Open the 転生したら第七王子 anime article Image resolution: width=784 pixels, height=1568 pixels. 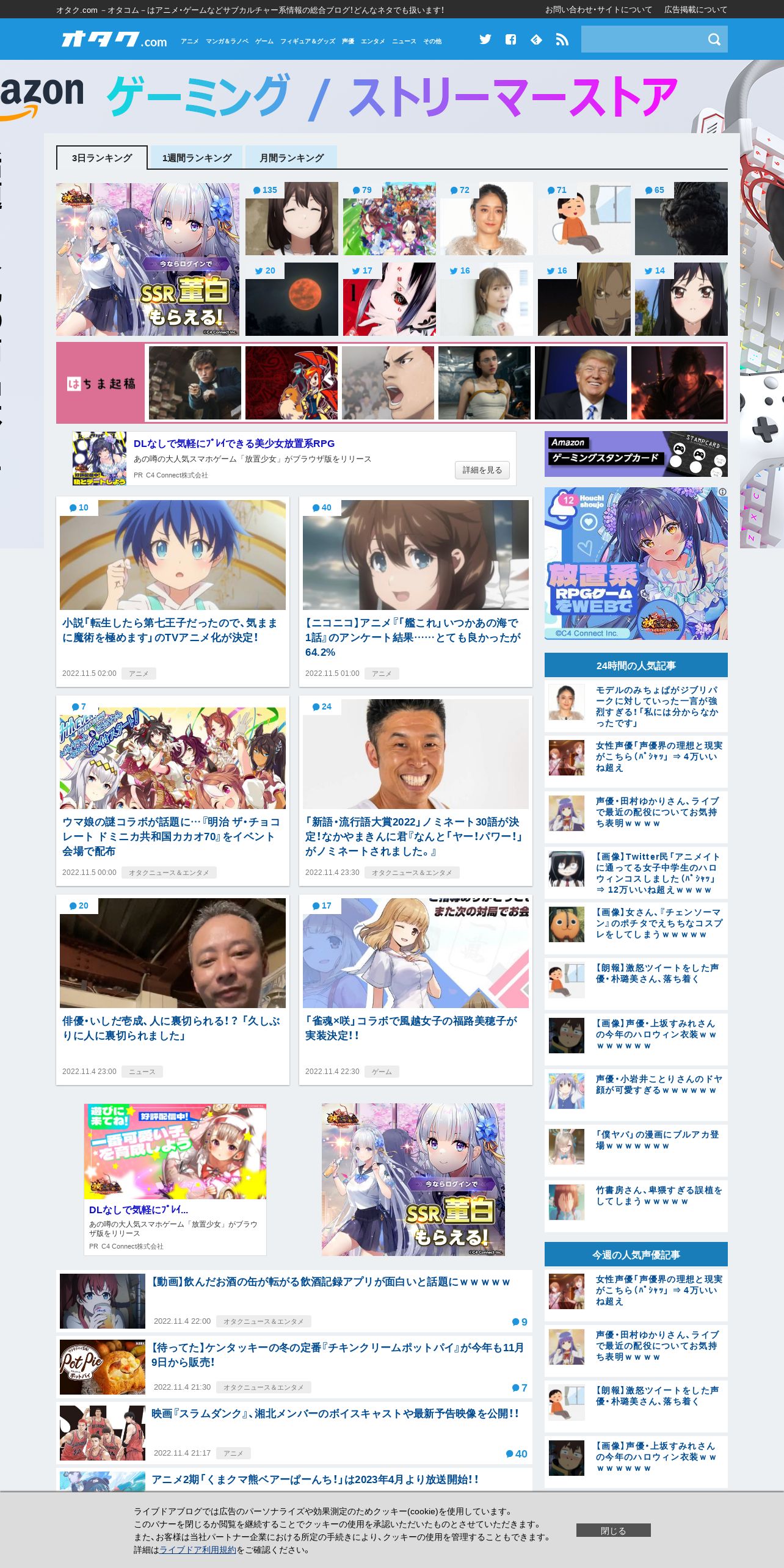coord(170,630)
